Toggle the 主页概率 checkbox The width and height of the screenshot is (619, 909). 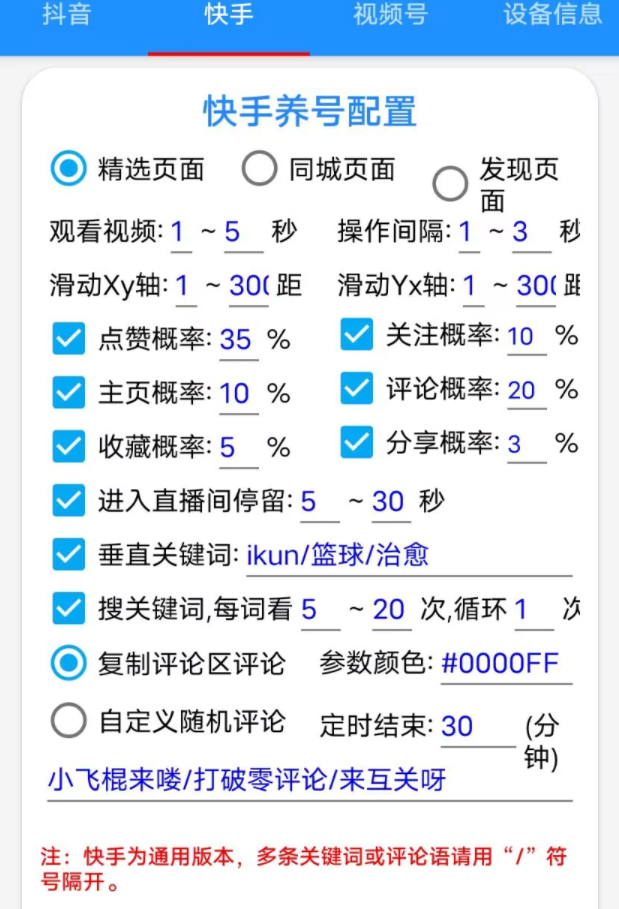[69, 393]
